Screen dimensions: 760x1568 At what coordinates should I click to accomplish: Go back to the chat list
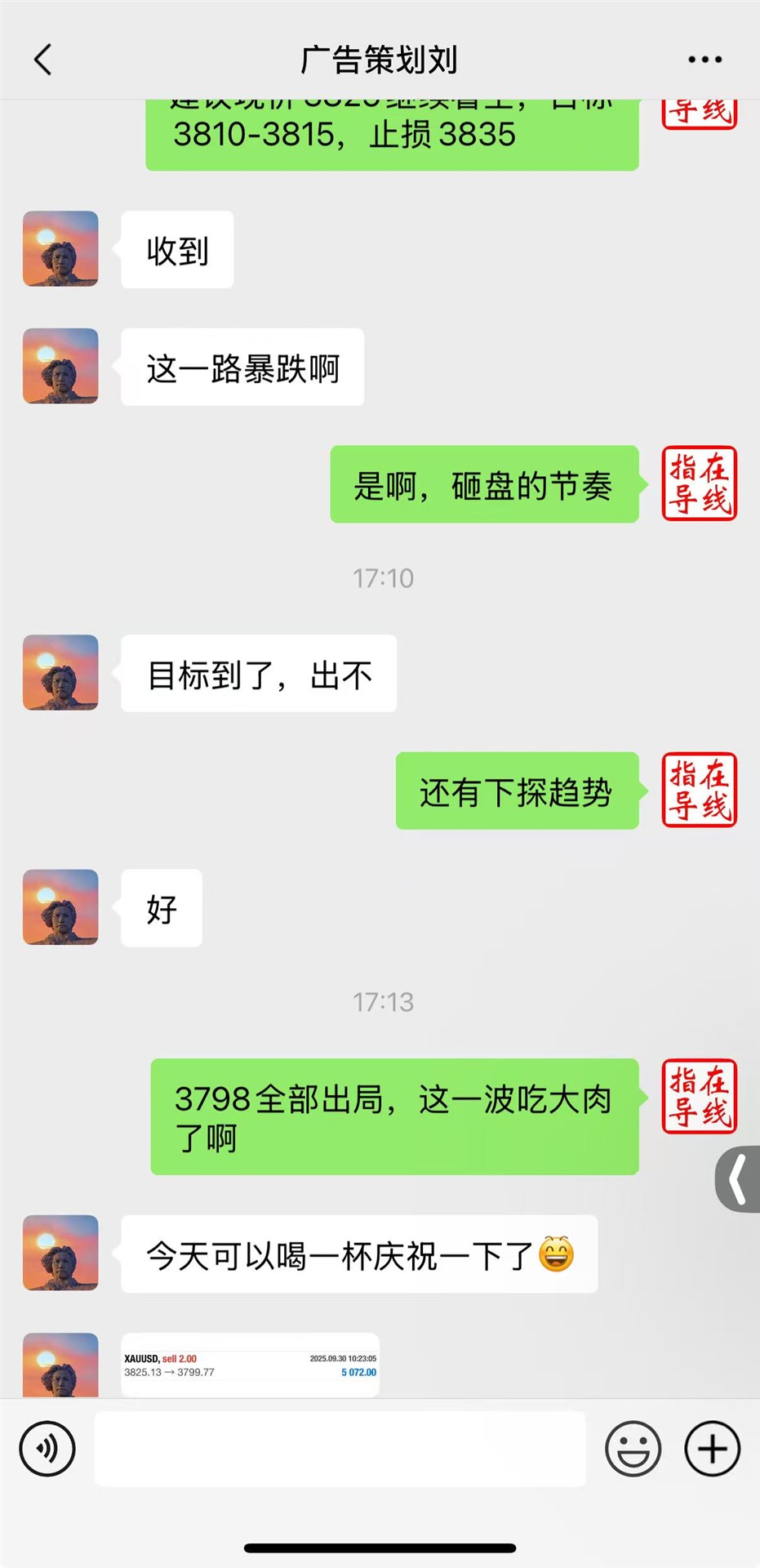43,60
